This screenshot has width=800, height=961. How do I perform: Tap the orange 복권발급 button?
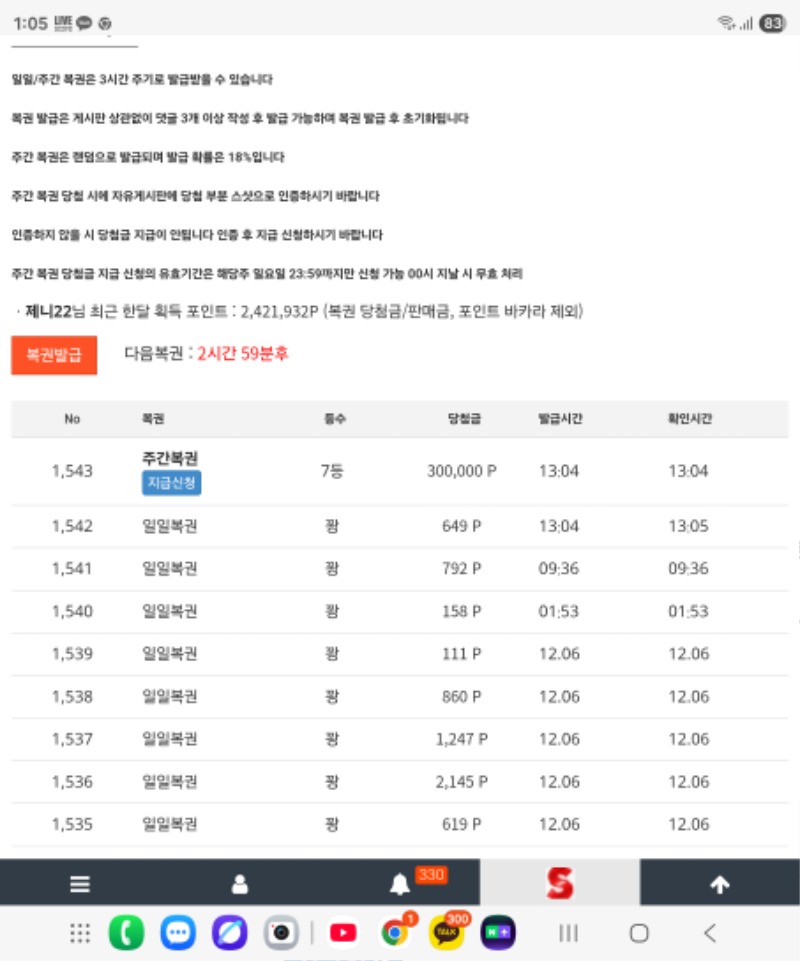tap(54, 354)
